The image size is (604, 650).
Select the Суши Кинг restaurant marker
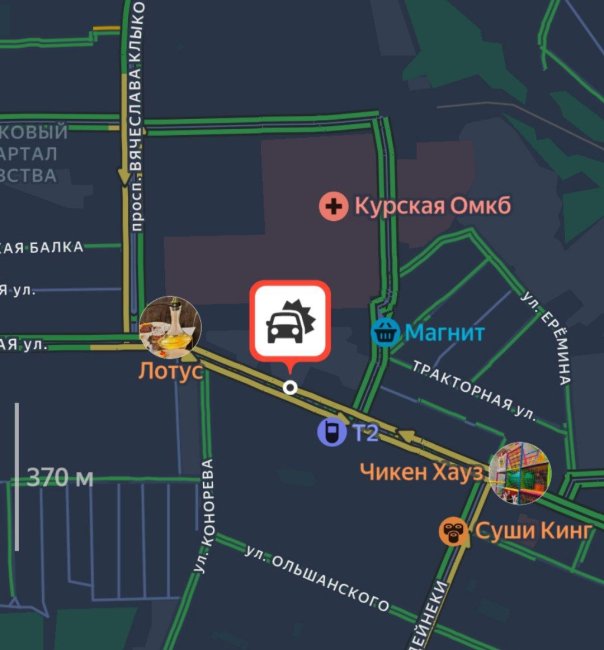point(455,530)
